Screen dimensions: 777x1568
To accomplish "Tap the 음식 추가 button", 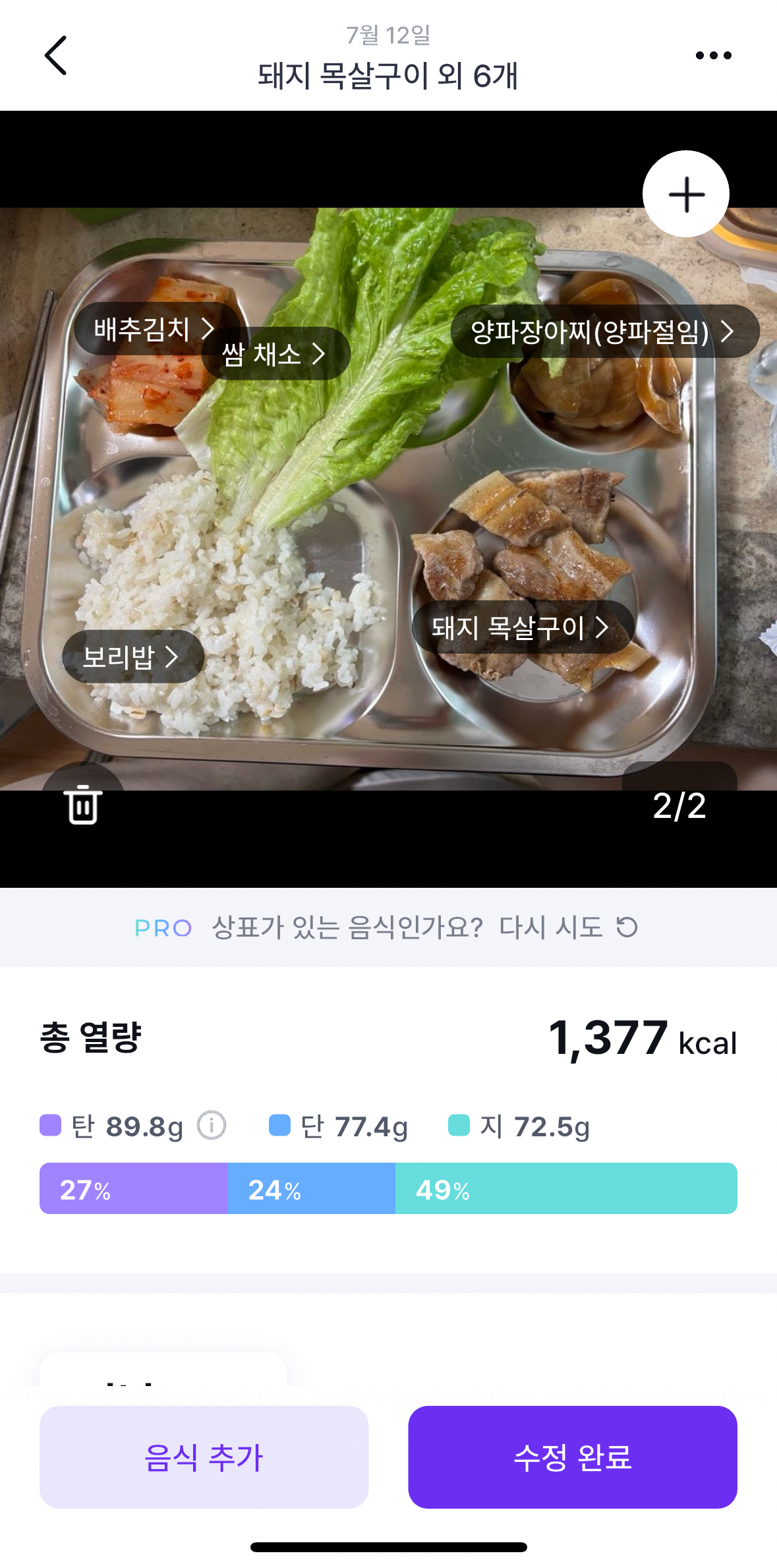I will click(204, 1457).
